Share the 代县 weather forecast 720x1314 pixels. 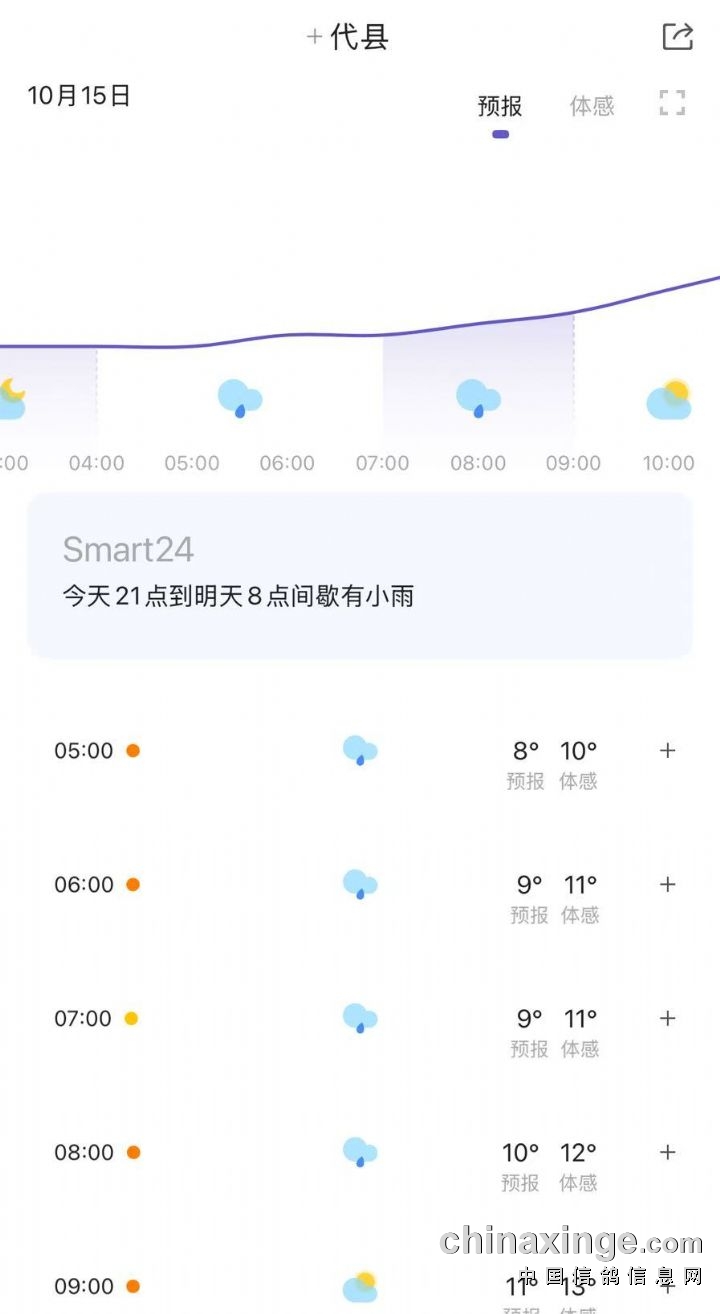[677, 37]
